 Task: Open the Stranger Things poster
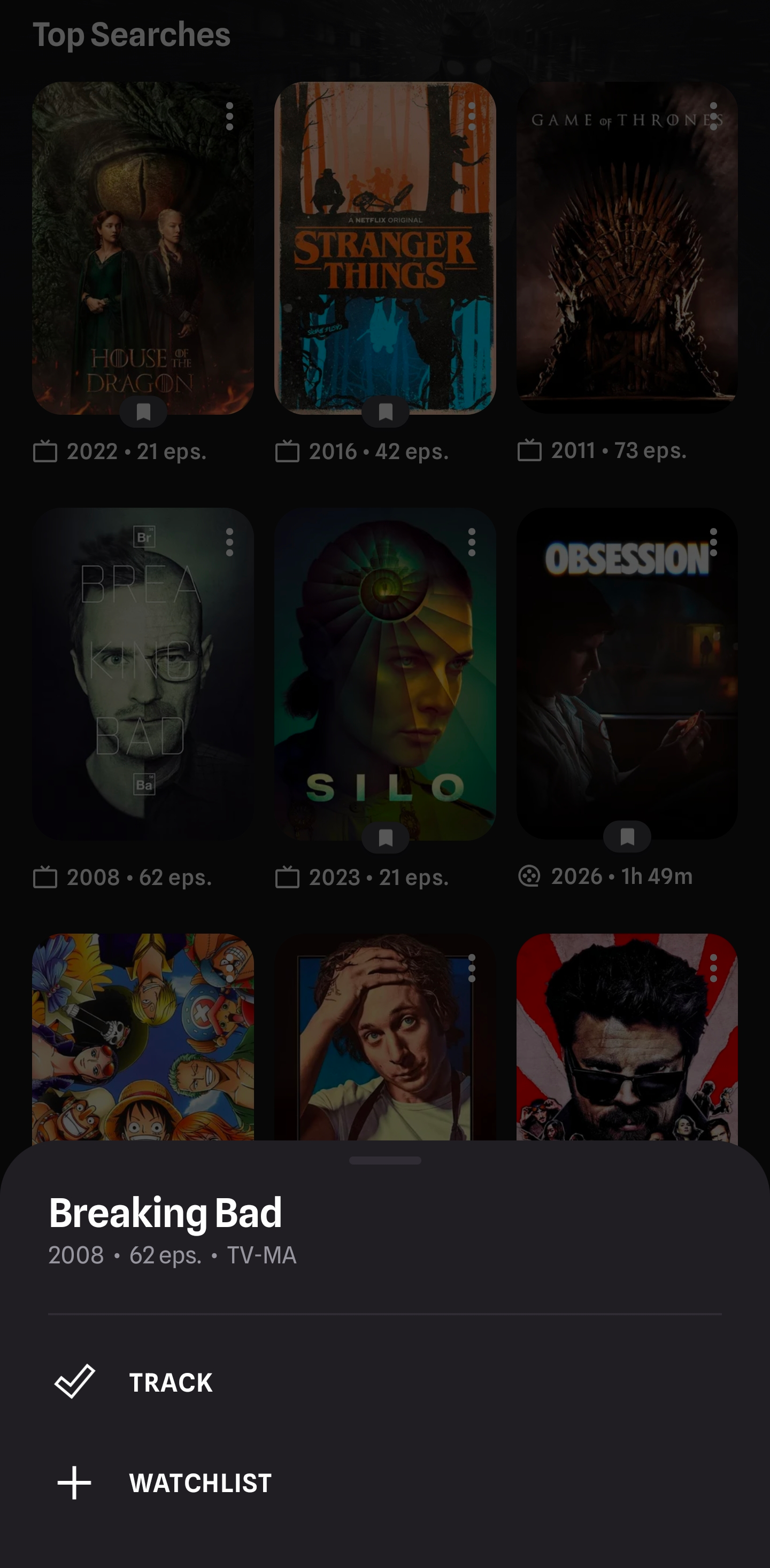pos(385,248)
